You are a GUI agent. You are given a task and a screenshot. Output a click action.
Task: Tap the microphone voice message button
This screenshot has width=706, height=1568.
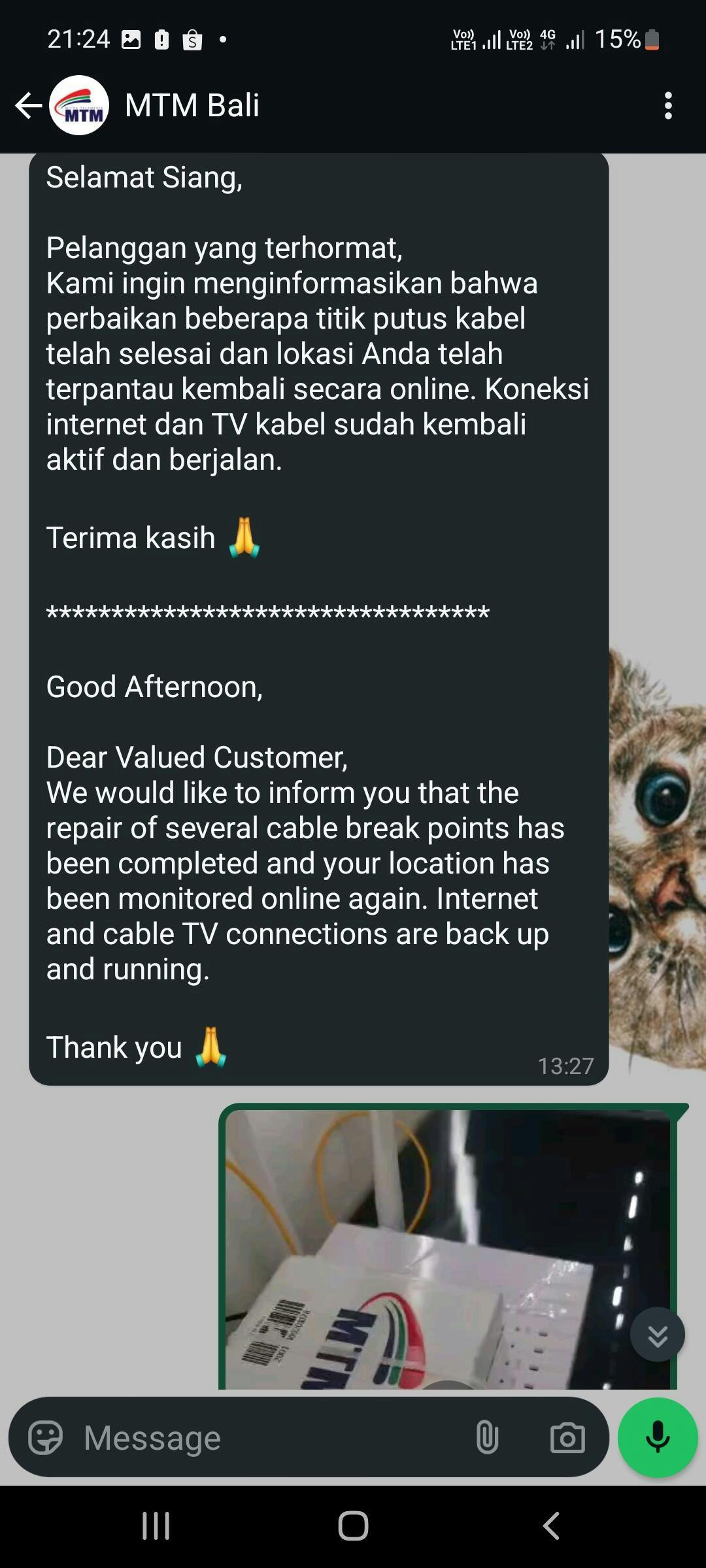(658, 1437)
